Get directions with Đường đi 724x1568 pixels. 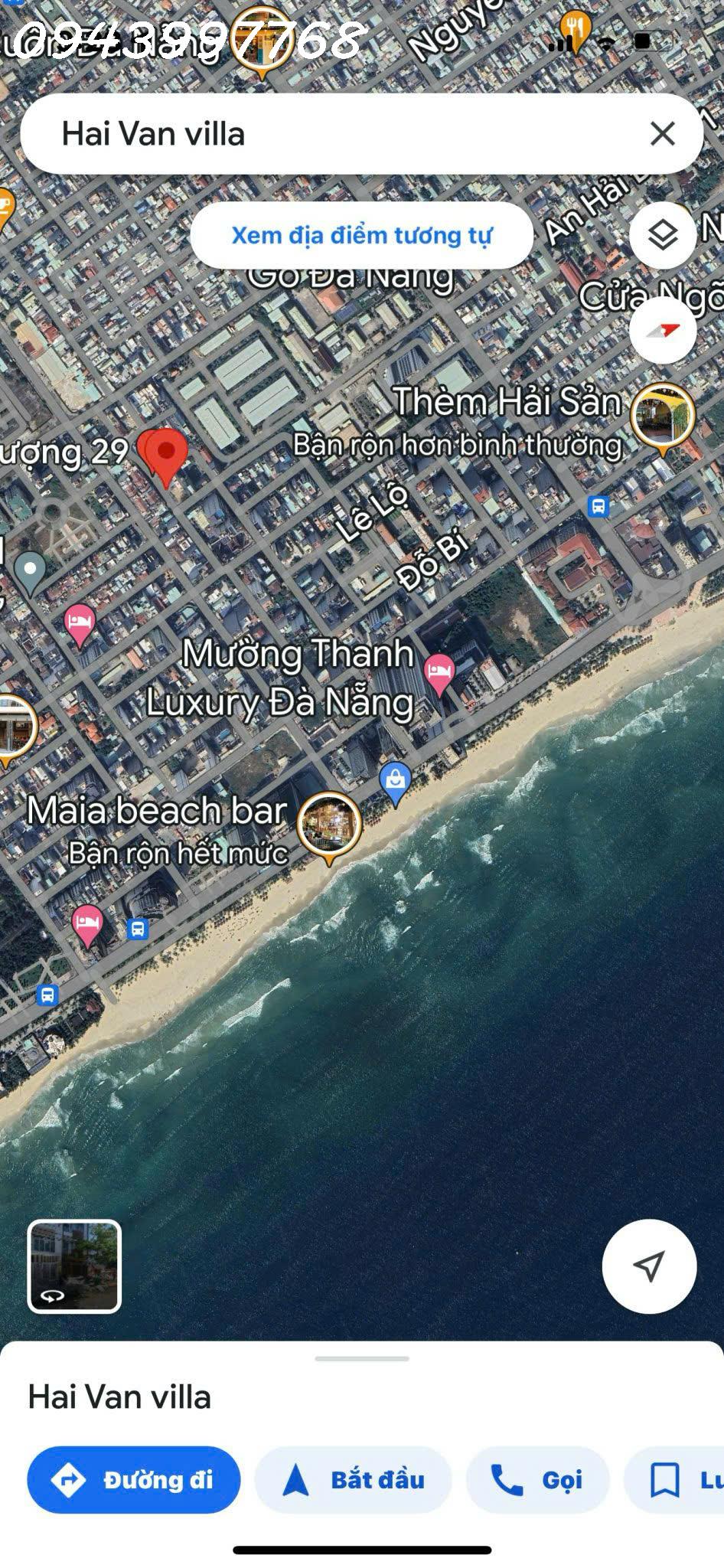(134, 1479)
